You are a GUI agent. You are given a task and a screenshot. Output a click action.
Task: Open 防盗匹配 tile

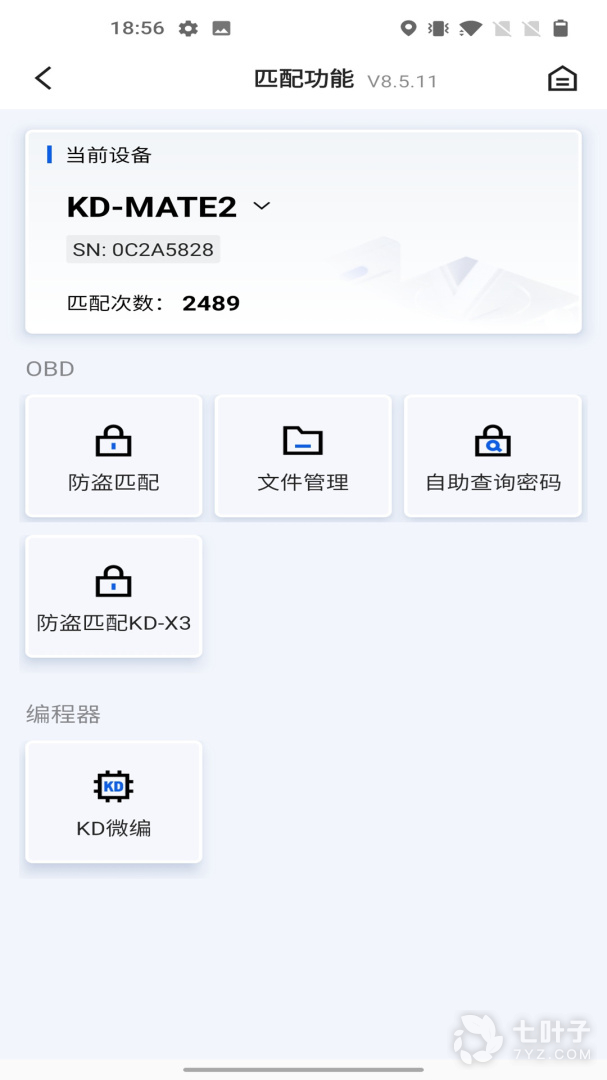(x=114, y=456)
